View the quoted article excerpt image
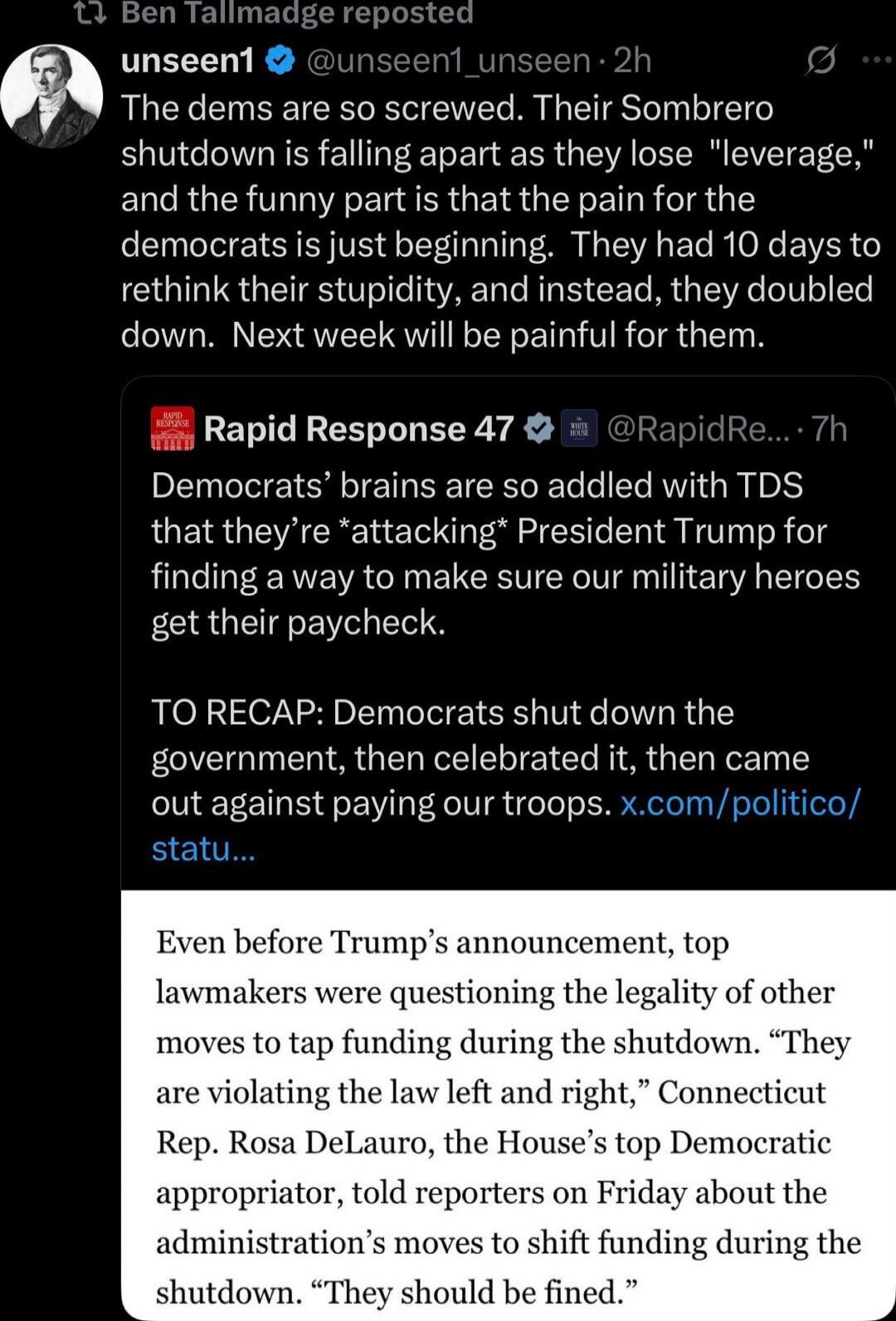896x1321 pixels. (x=508, y=1104)
